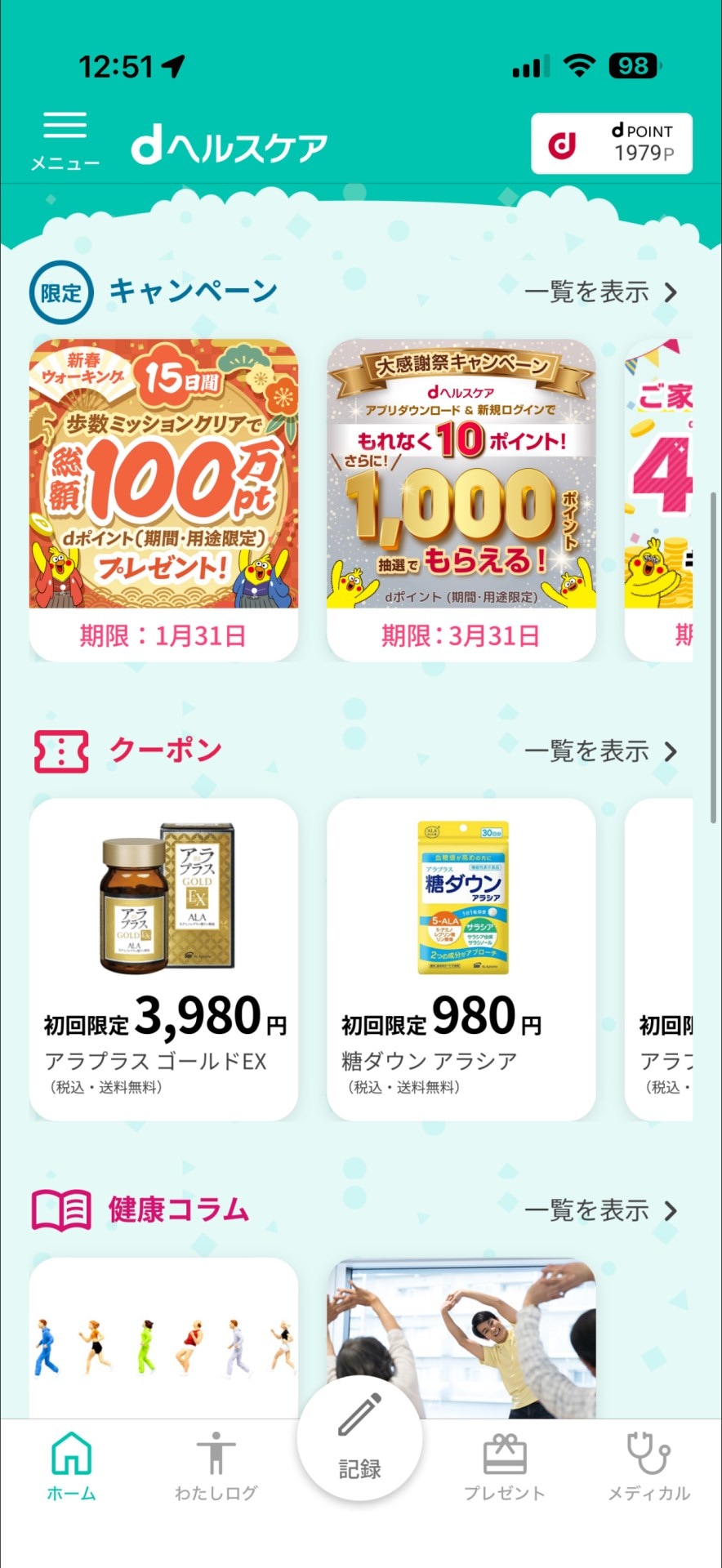Tap the 健康コラム open-book icon
Screen dimensions: 722x1568
(61, 1209)
